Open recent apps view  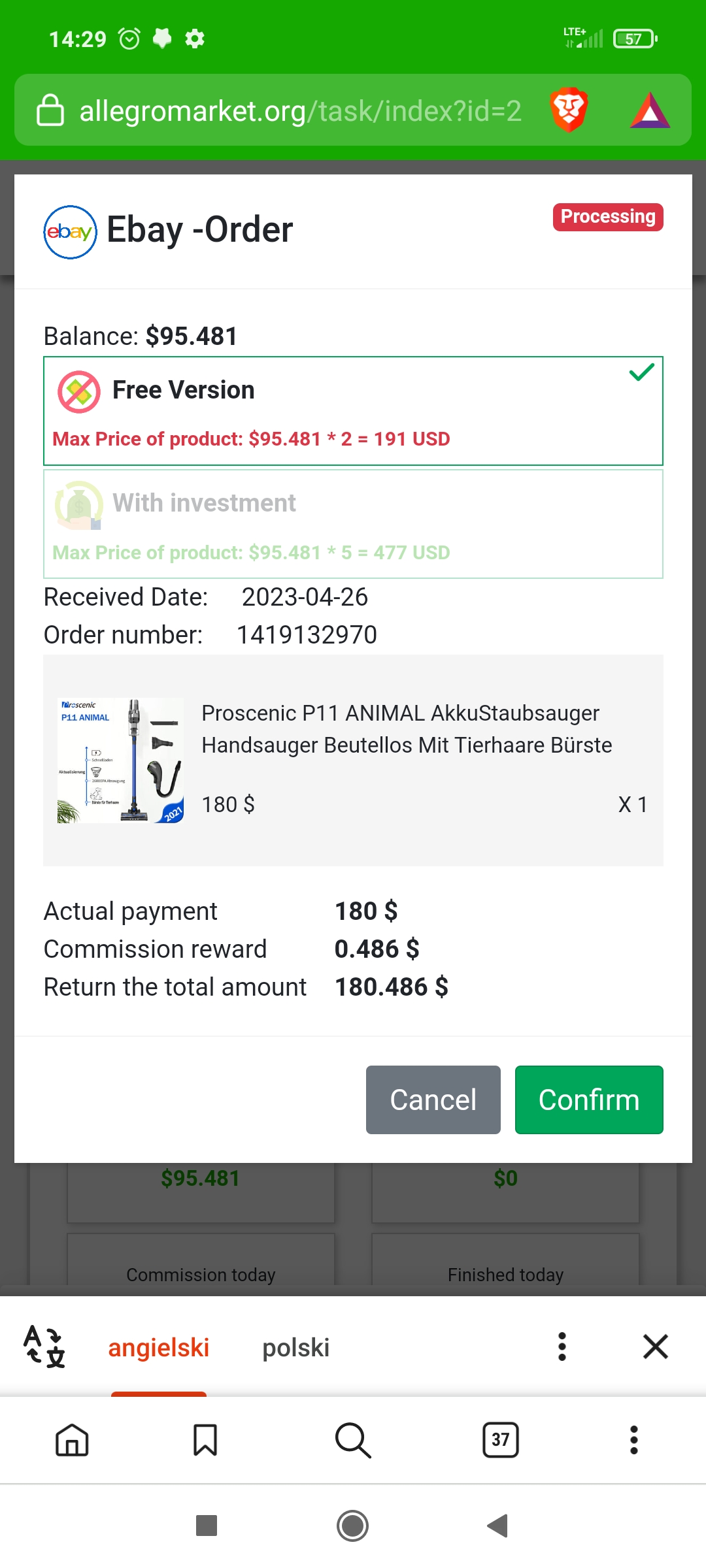coord(207,1526)
